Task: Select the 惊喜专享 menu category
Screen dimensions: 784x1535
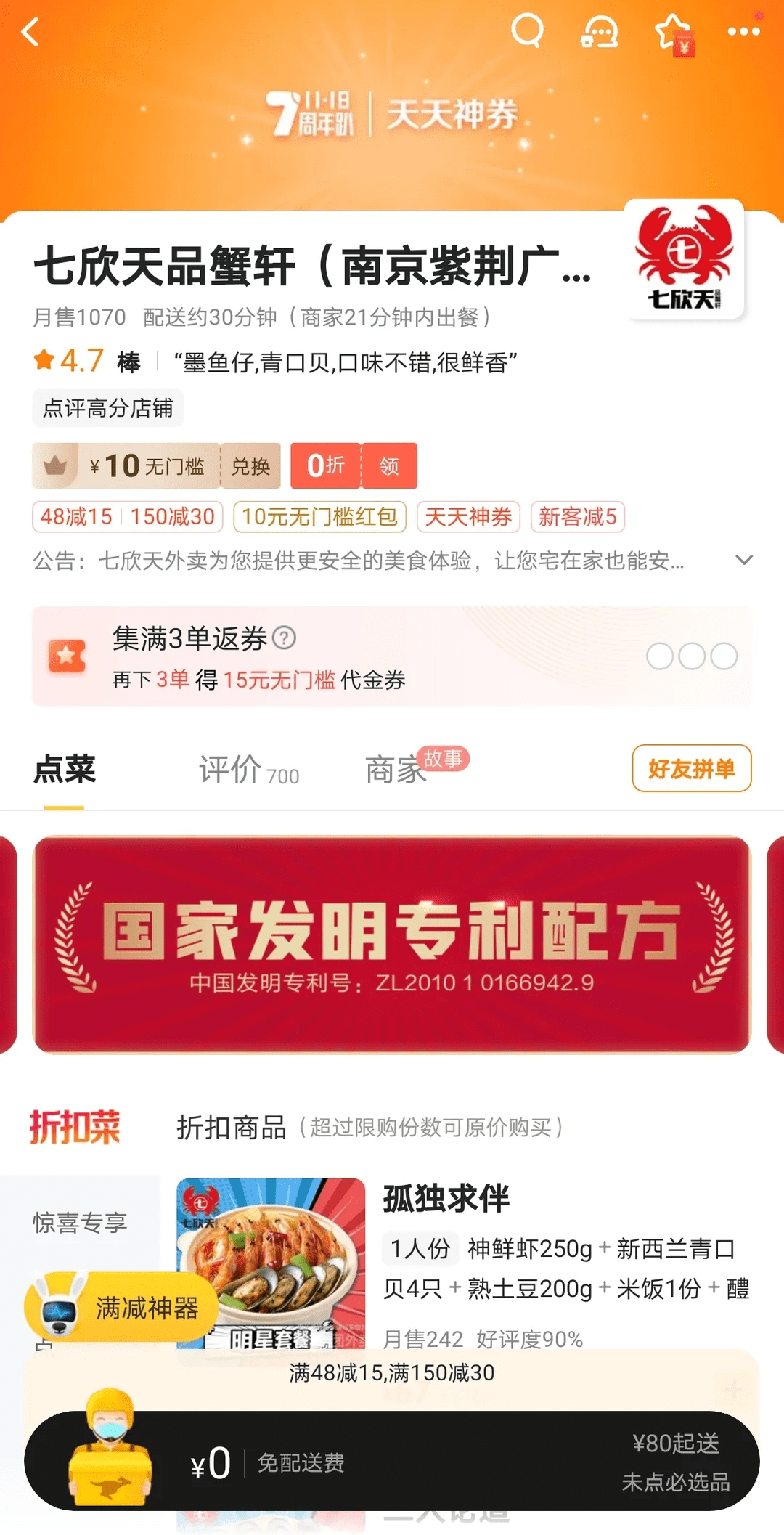Action: [80, 1222]
